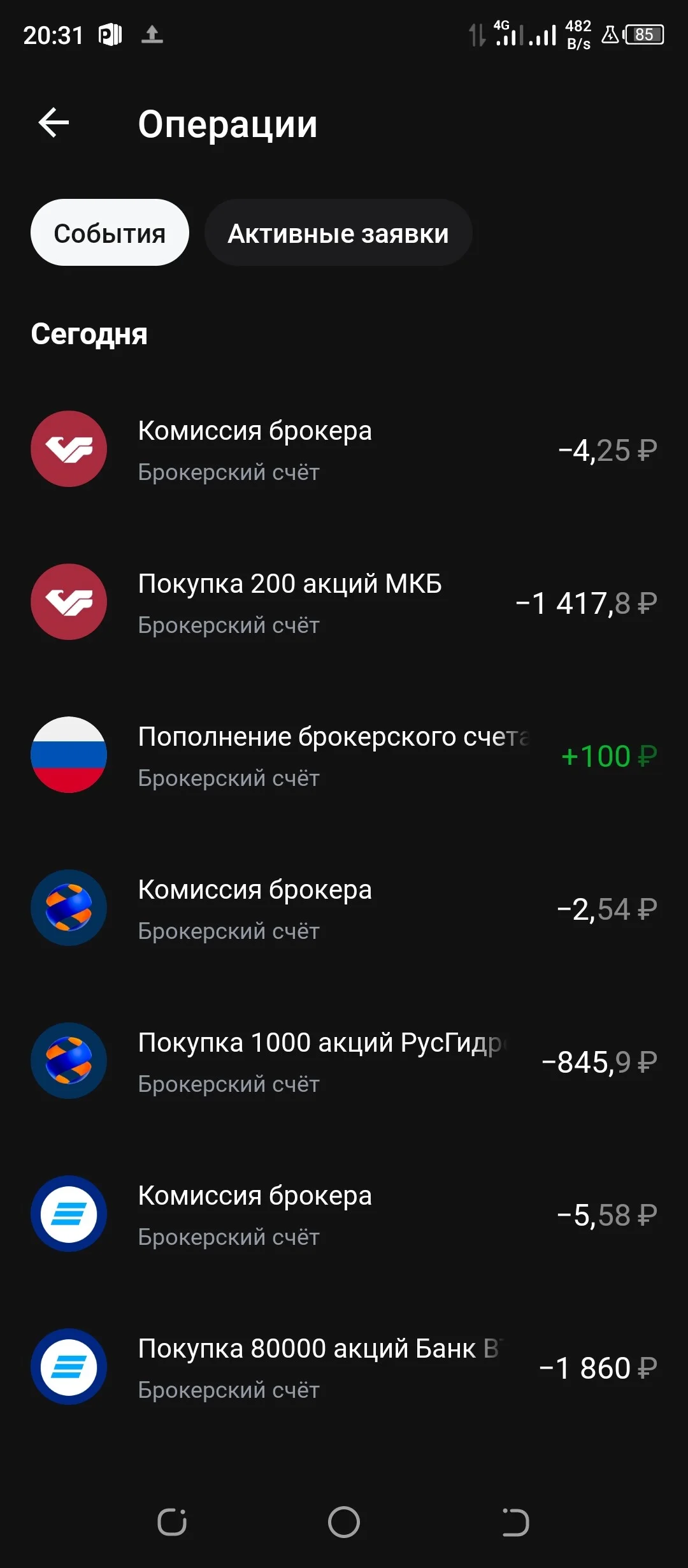Viewport: 688px width, 1568px height.
Task: Open the Комиссия брокера −4,25 ₽ operation
Action: click(x=344, y=449)
